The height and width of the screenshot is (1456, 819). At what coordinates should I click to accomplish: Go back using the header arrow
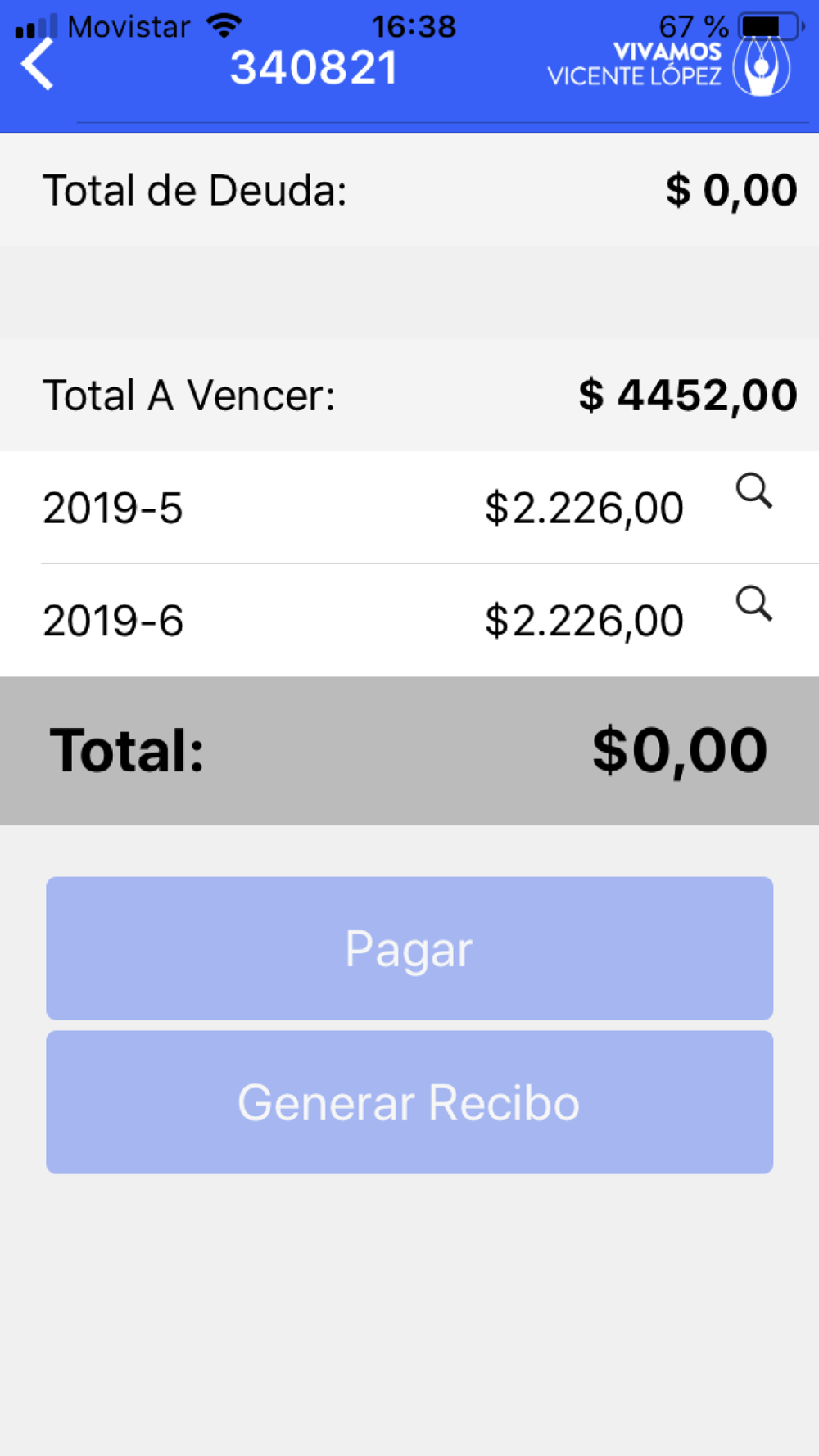click(38, 64)
